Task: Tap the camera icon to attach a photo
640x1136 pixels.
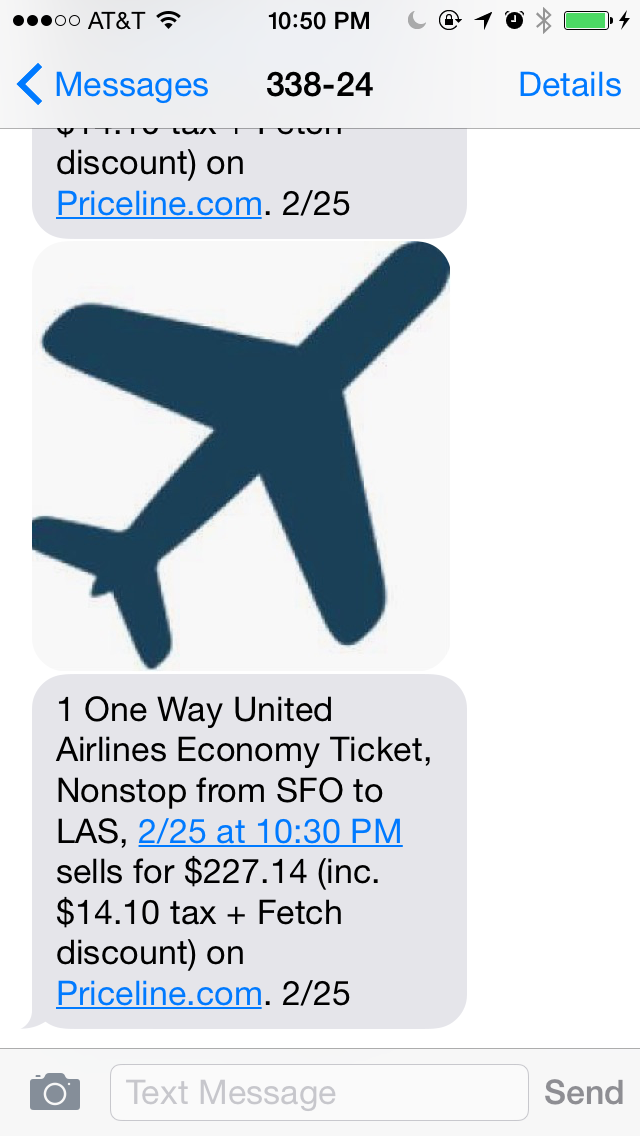Action: pyautogui.click(x=54, y=1092)
